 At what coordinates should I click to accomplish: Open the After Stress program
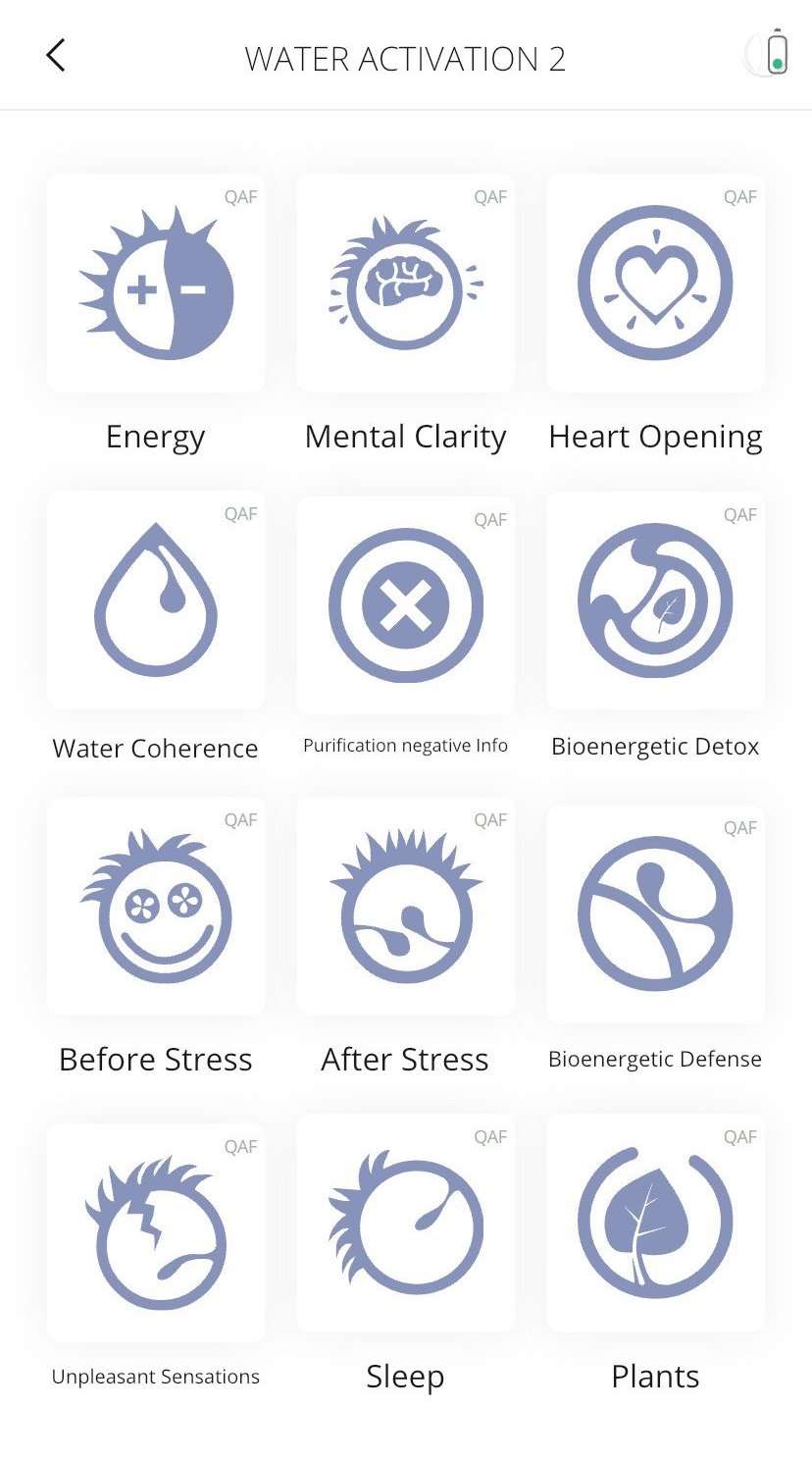(405, 906)
